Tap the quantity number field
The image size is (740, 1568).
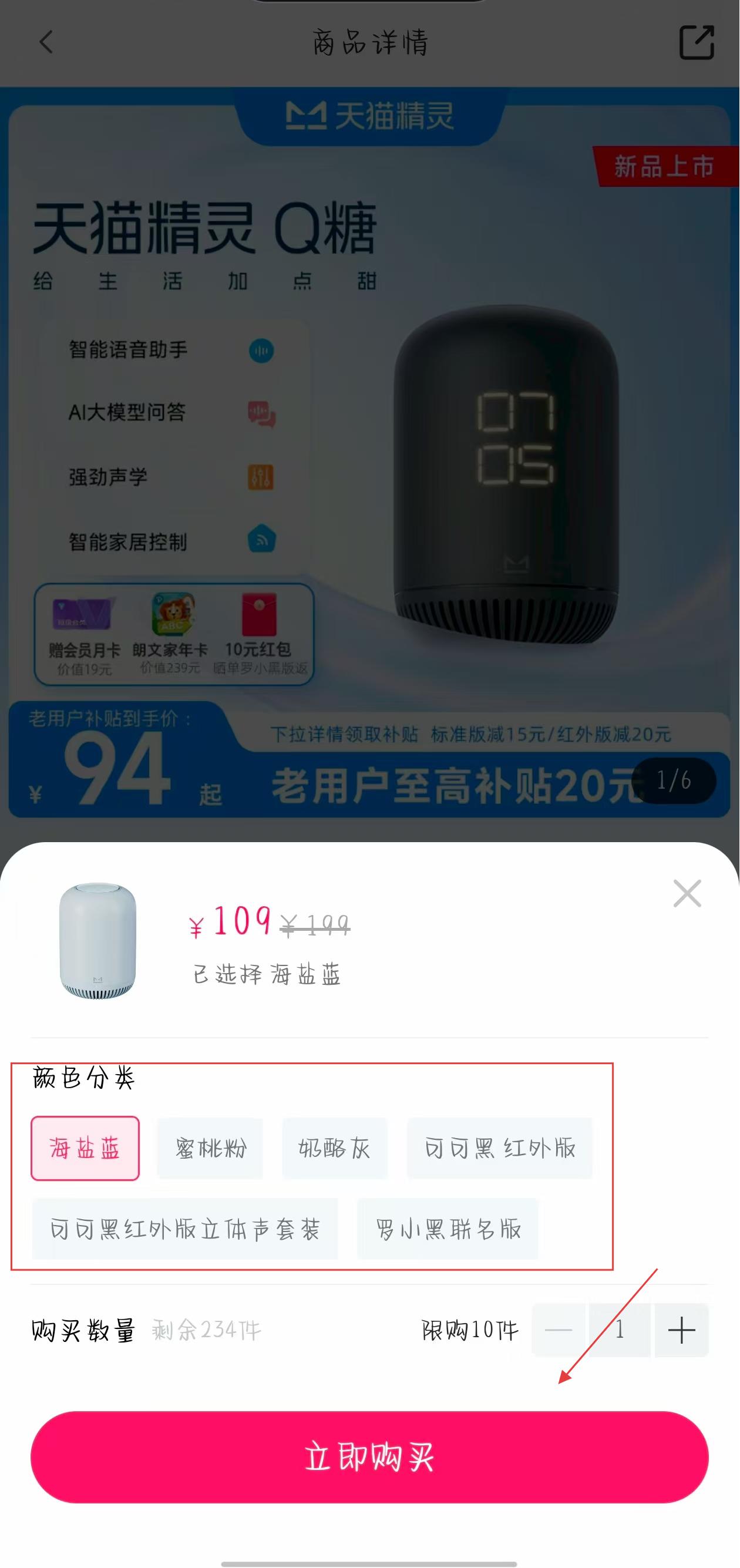click(x=620, y=1330)
